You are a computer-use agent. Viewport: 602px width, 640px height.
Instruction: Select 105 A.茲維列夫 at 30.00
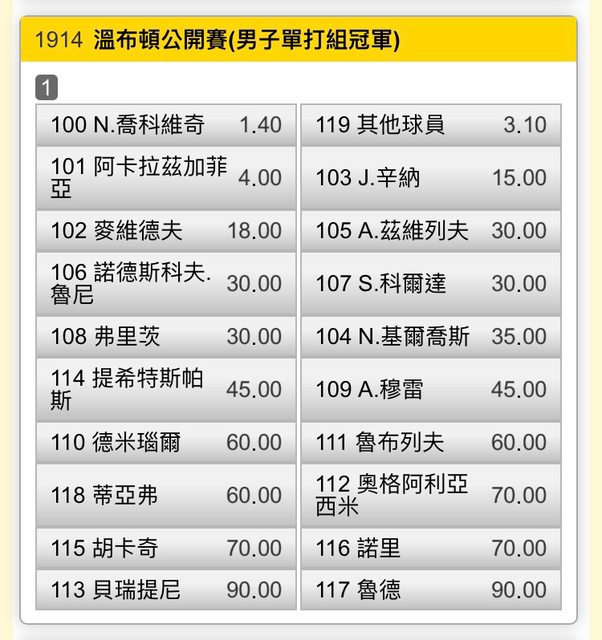click(431, 231)
